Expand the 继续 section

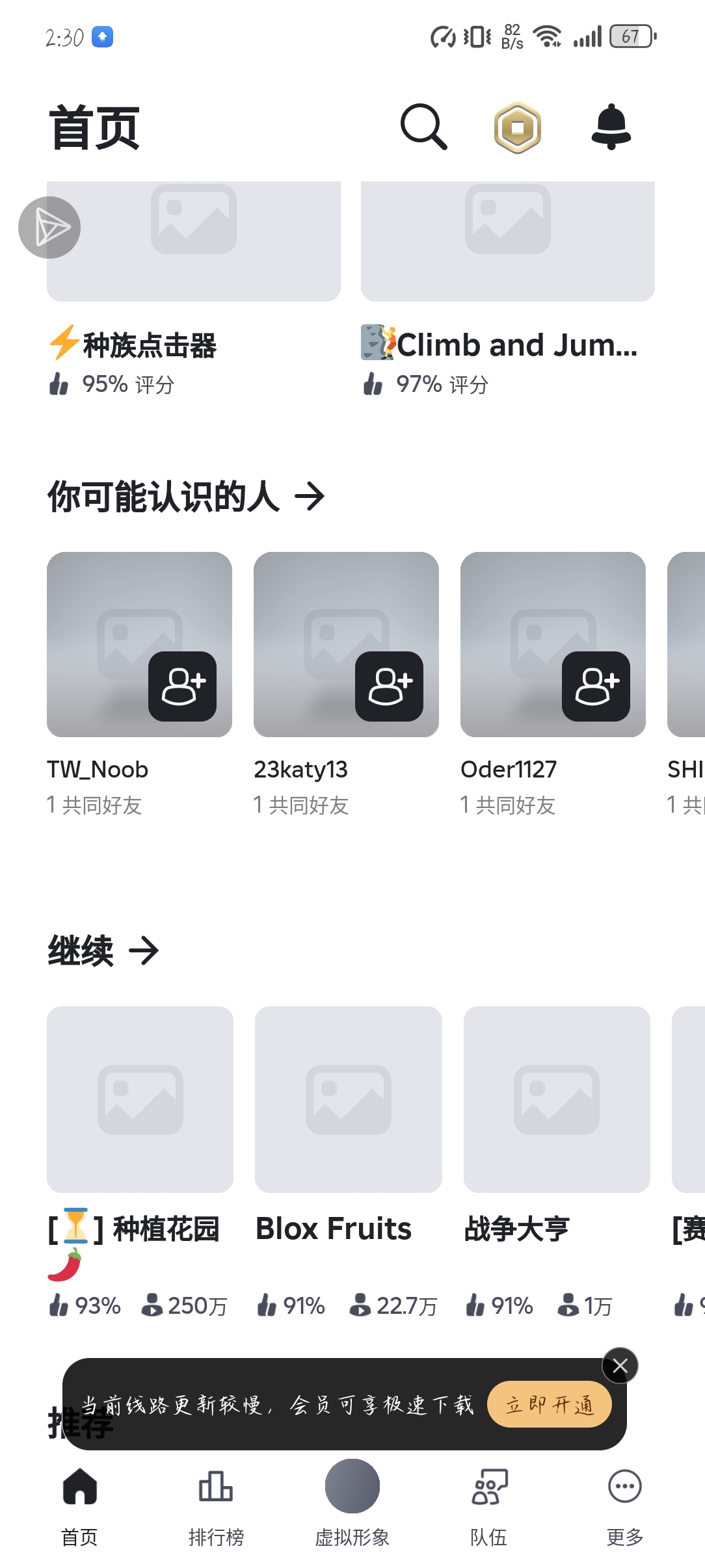[144, 951]
